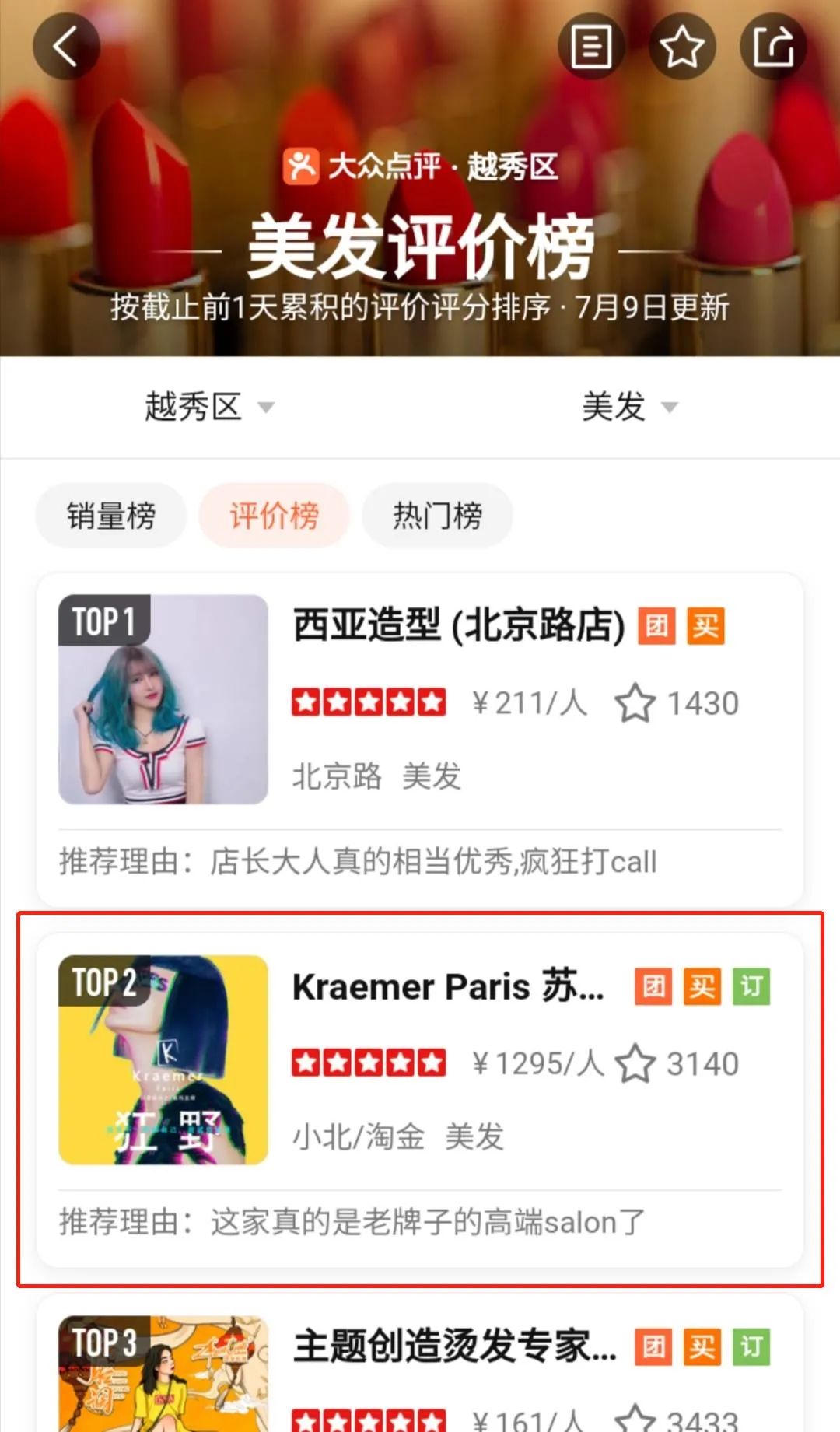Screen dimensions: 840x1432
Task: Tap the 订 booking badge for Kraemer Paris
Action: (751, 986)
